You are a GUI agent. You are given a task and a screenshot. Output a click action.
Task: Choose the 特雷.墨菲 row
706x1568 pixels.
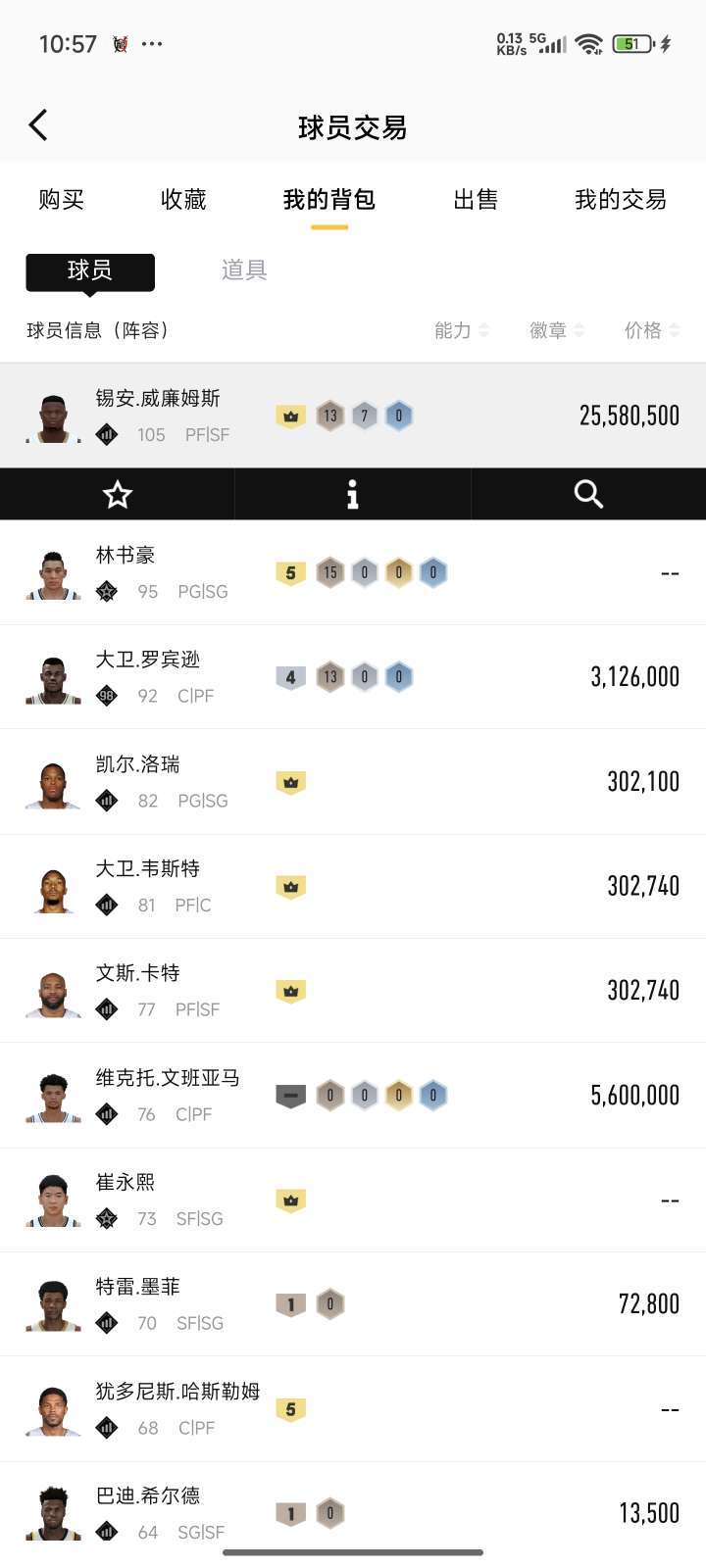coord(353,1304)
